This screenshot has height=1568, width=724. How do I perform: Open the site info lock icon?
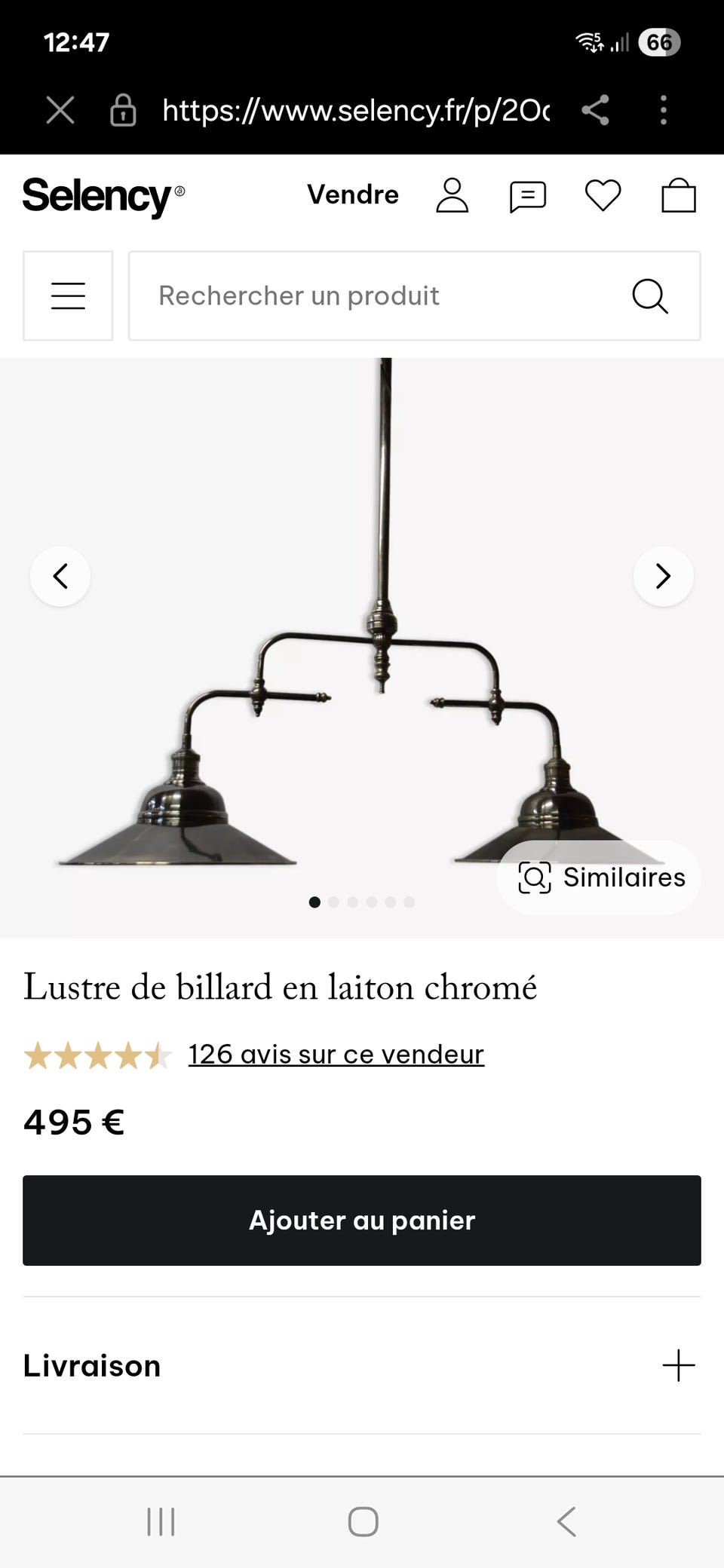123,111
